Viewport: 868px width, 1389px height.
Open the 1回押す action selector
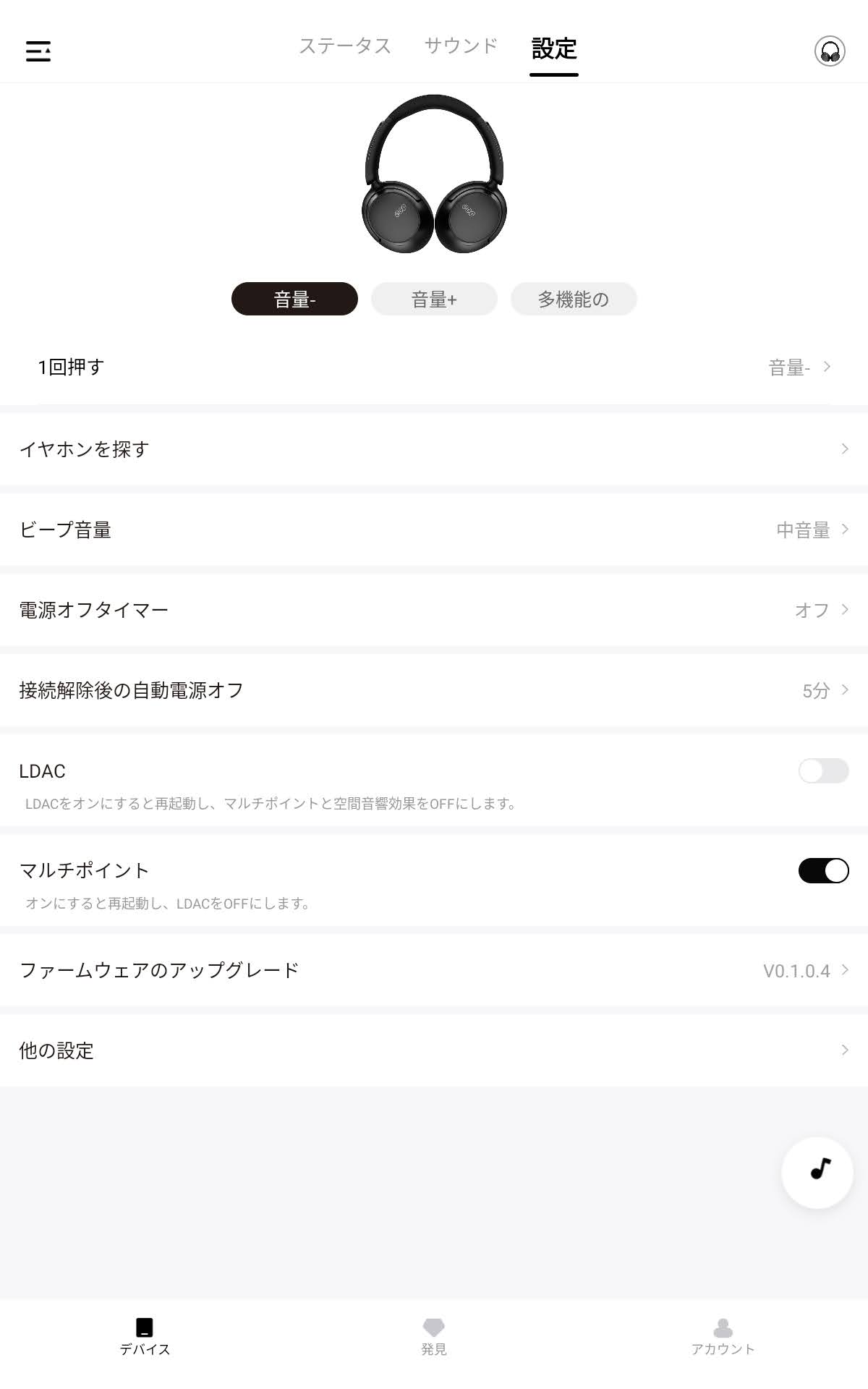434,367
